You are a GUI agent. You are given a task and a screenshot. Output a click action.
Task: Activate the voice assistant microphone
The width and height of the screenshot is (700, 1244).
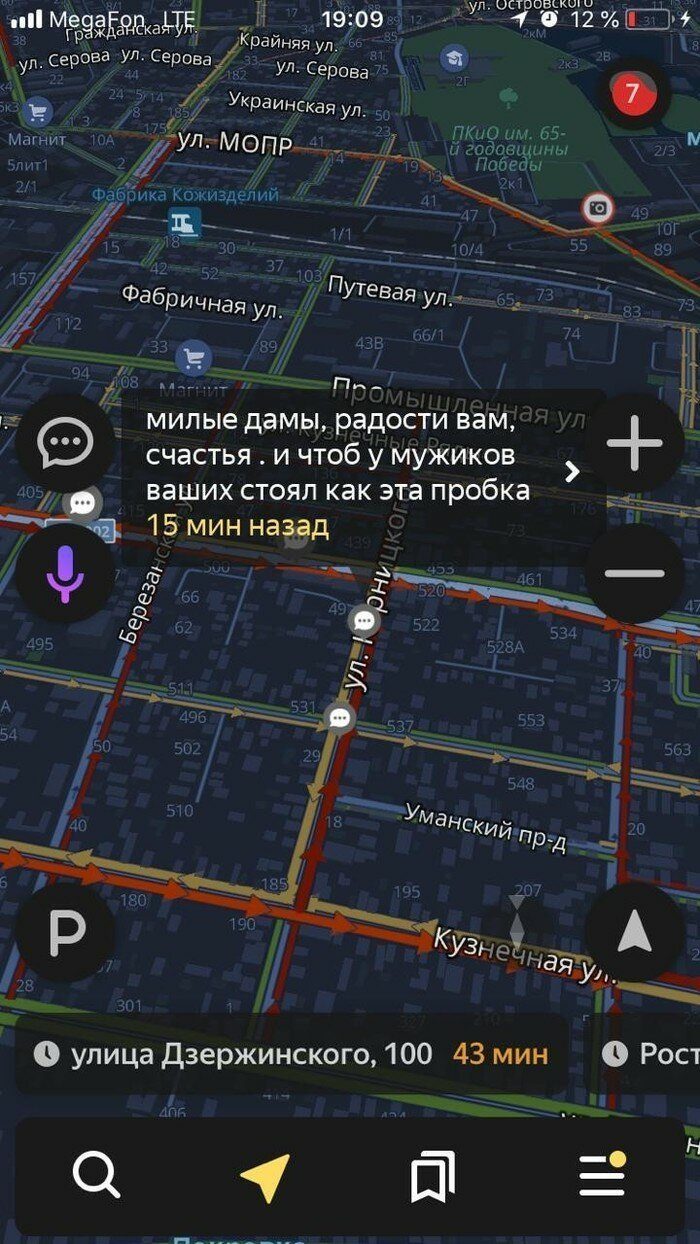coord(66,574)
